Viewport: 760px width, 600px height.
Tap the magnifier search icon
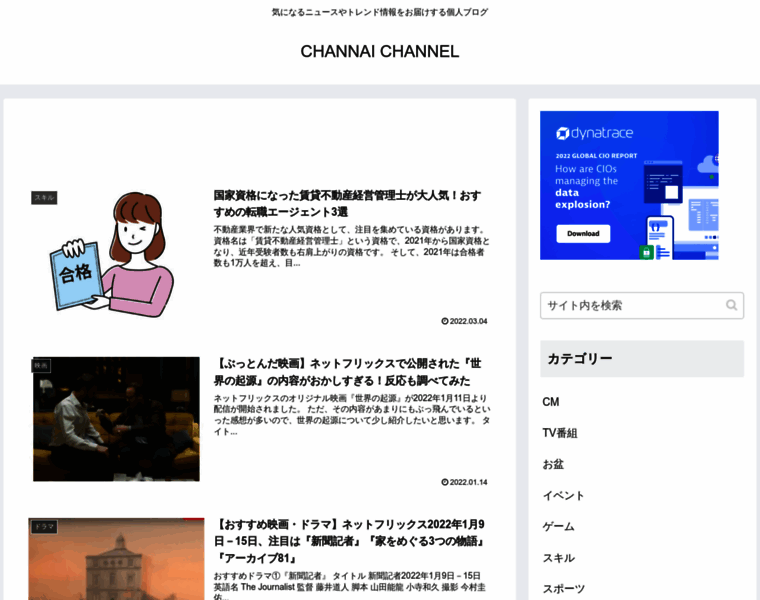[731, 305]
